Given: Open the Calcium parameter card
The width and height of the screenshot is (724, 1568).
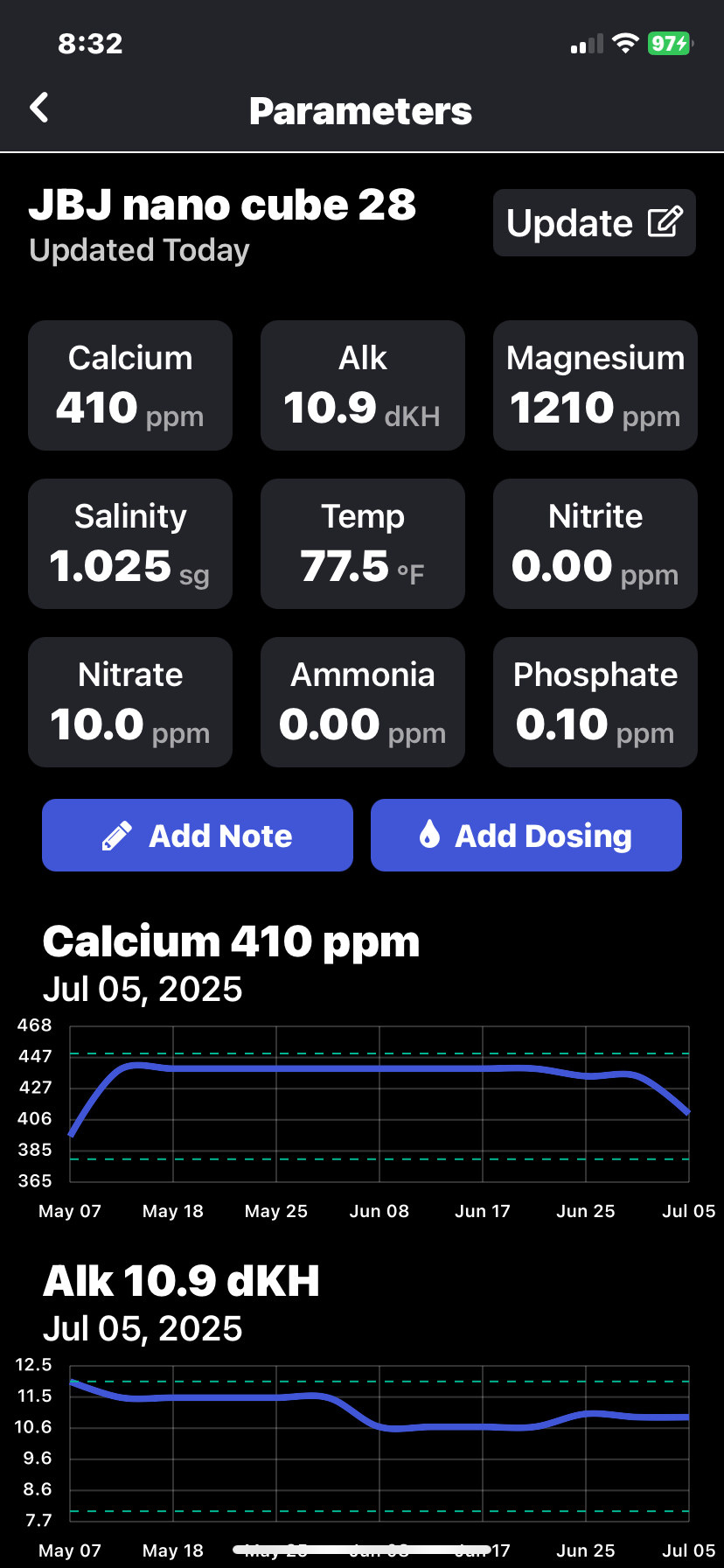Looking at the screenshot, I should (130, 386).
